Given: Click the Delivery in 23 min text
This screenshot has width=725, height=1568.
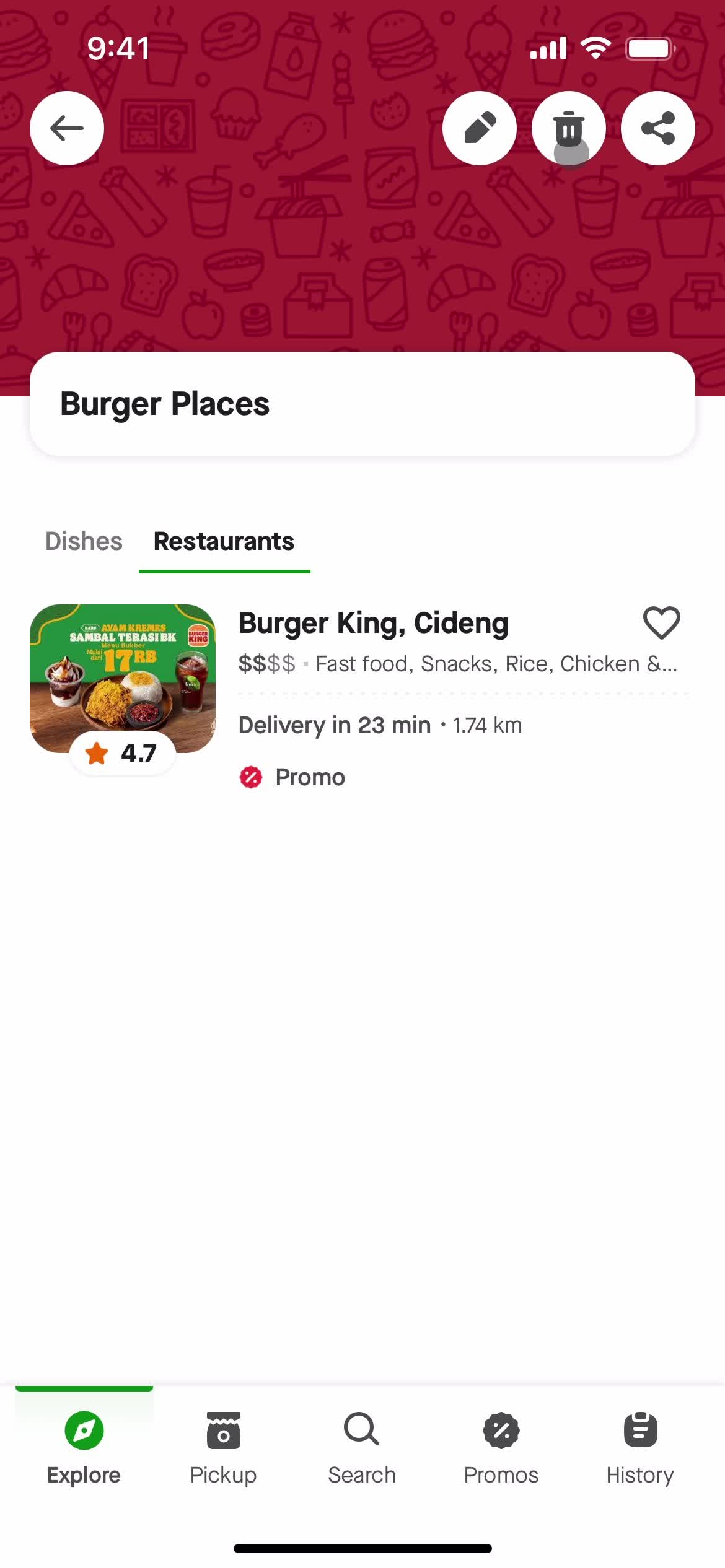Looking at the screenshot, I should pyautogui.click(x=335, y=725).
